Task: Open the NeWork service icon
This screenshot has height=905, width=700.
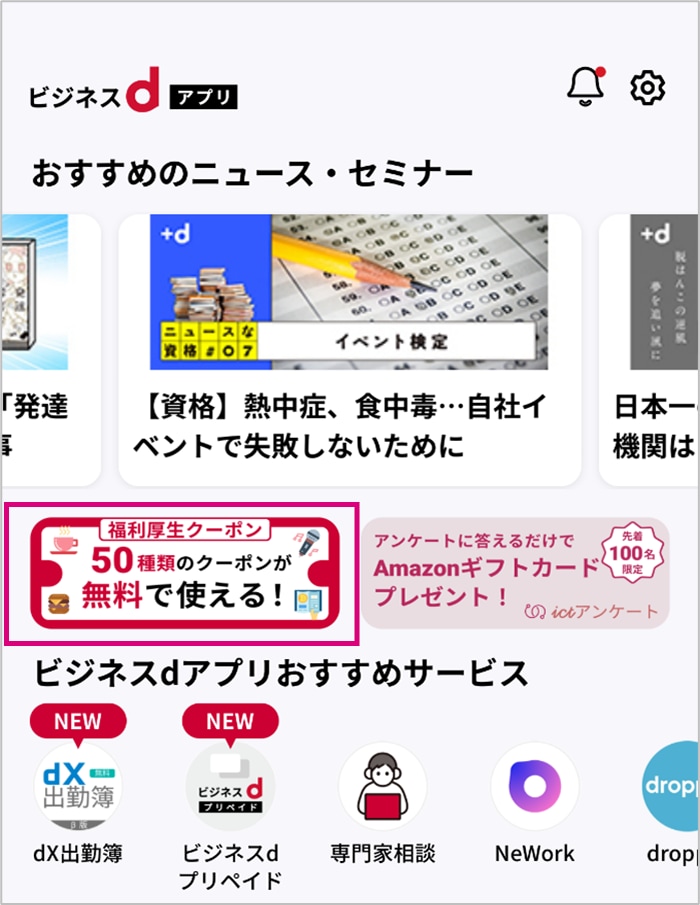Action: pos(534,787)
